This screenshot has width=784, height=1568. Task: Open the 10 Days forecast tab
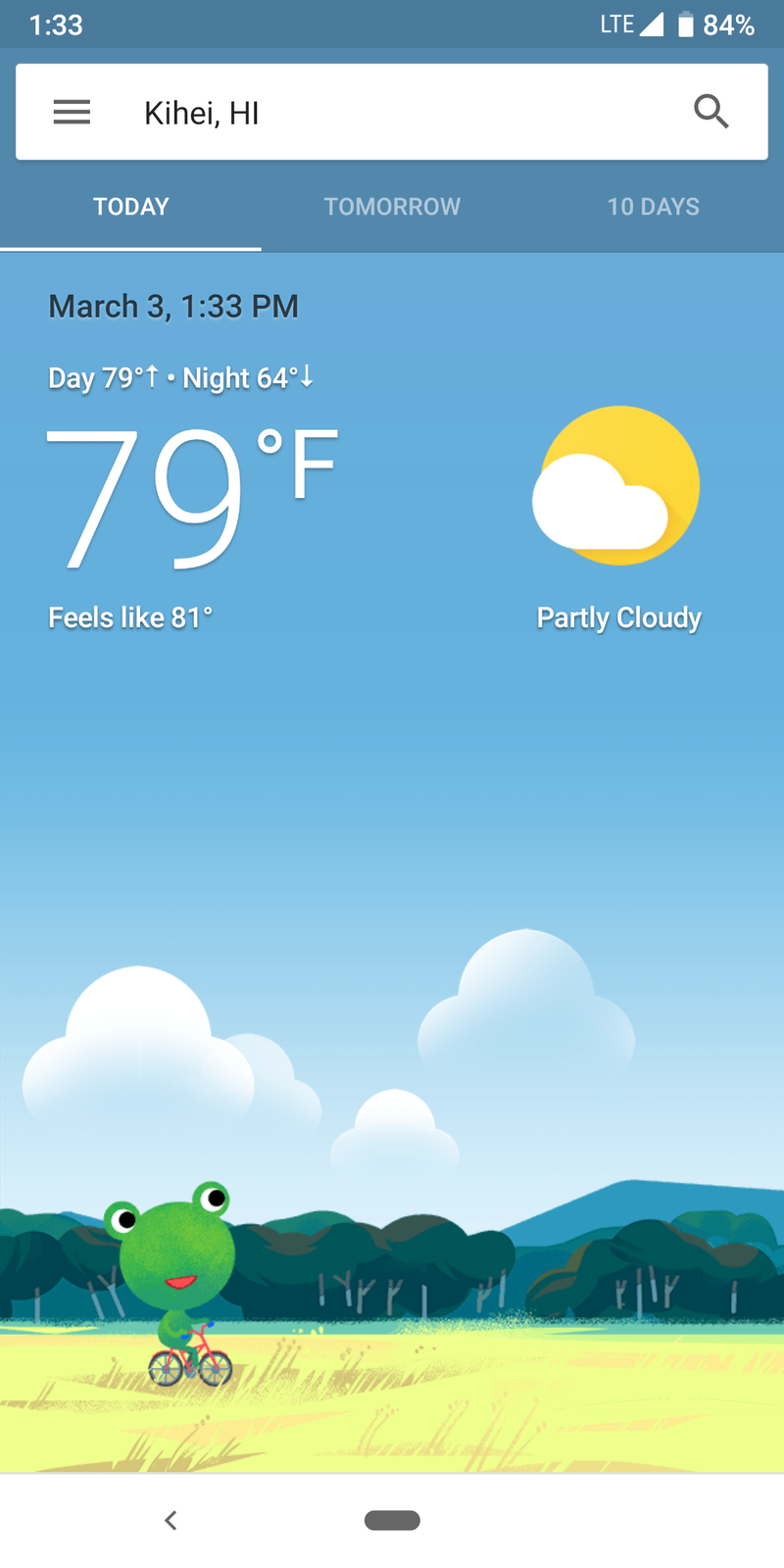653,207
